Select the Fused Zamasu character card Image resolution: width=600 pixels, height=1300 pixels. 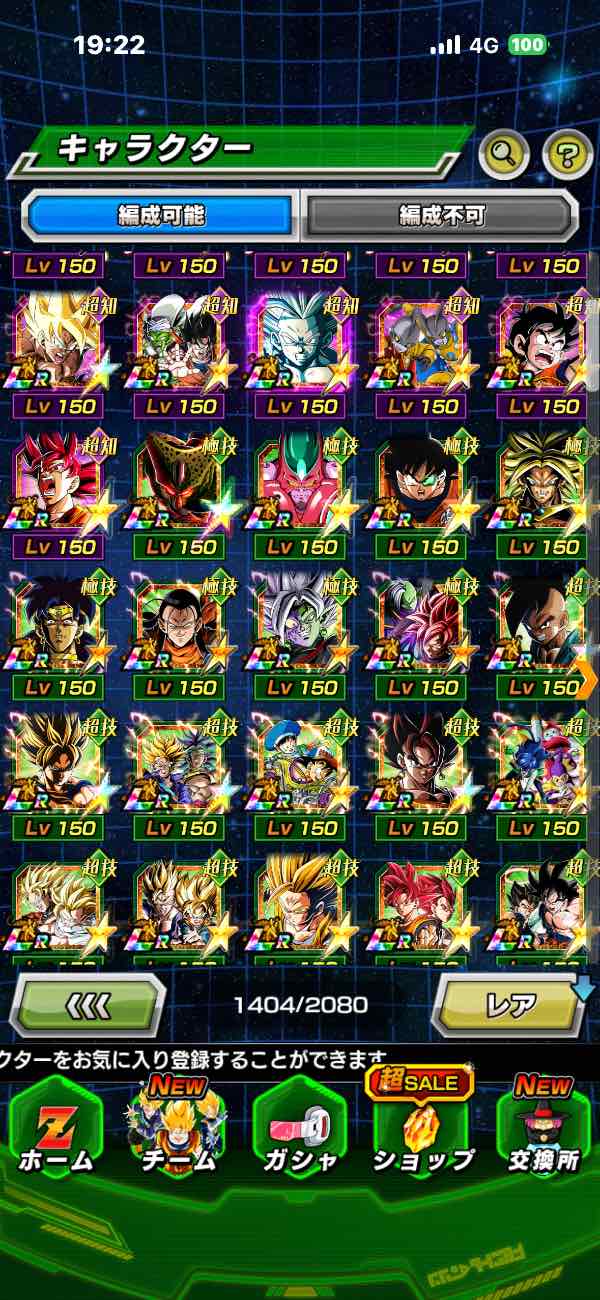[x=301, y=622]
